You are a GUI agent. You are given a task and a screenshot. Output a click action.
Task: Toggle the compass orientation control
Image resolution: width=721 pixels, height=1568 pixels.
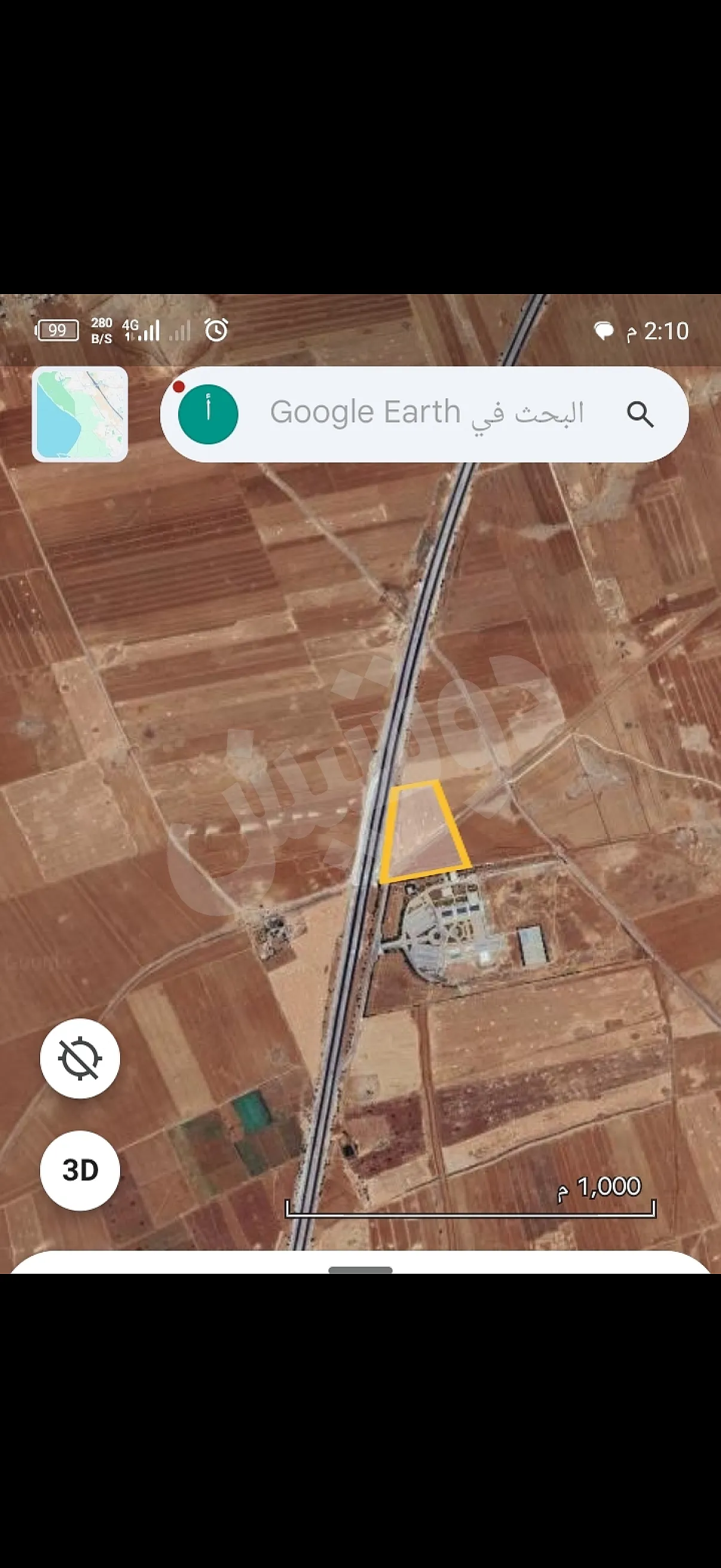80,1059
